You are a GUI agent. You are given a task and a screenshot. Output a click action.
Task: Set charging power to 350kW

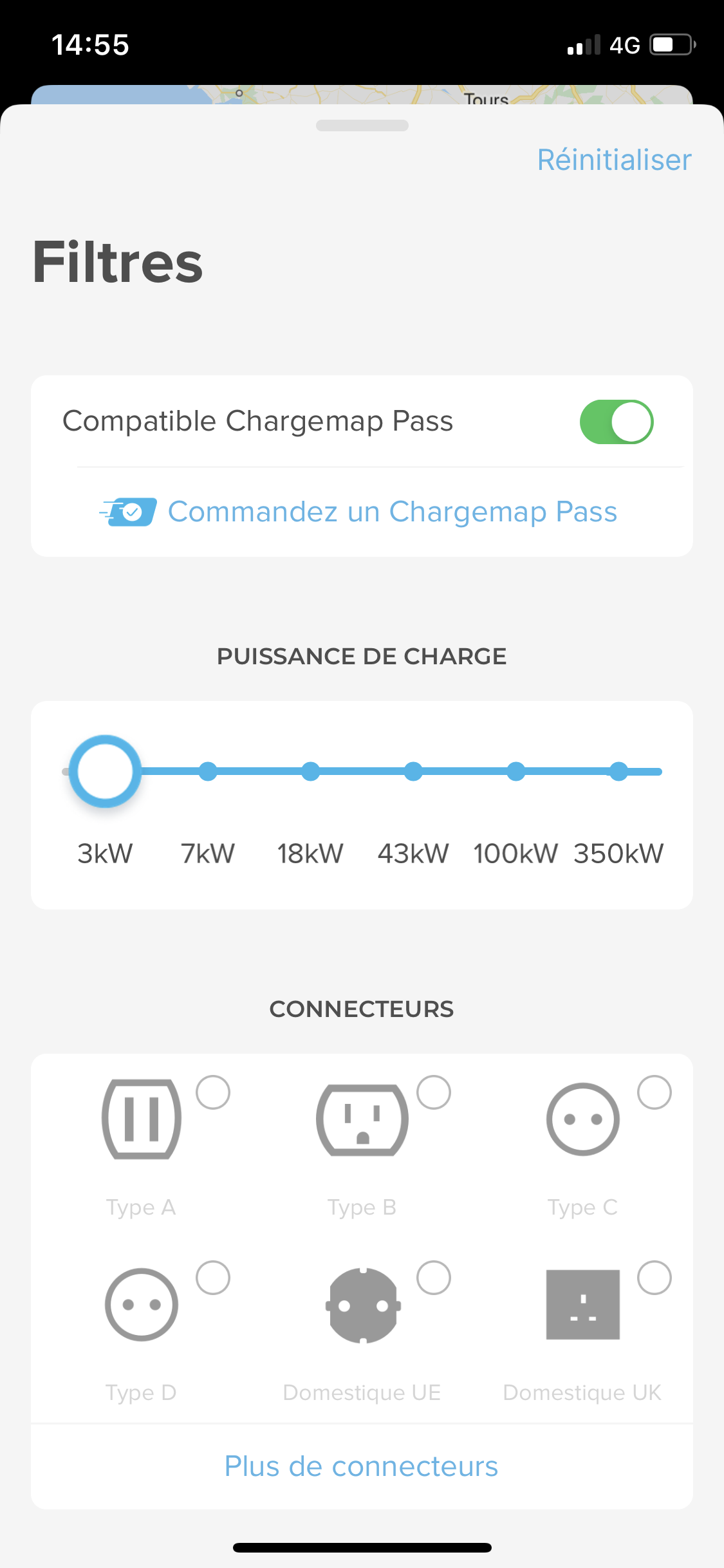tap(618, 771)
